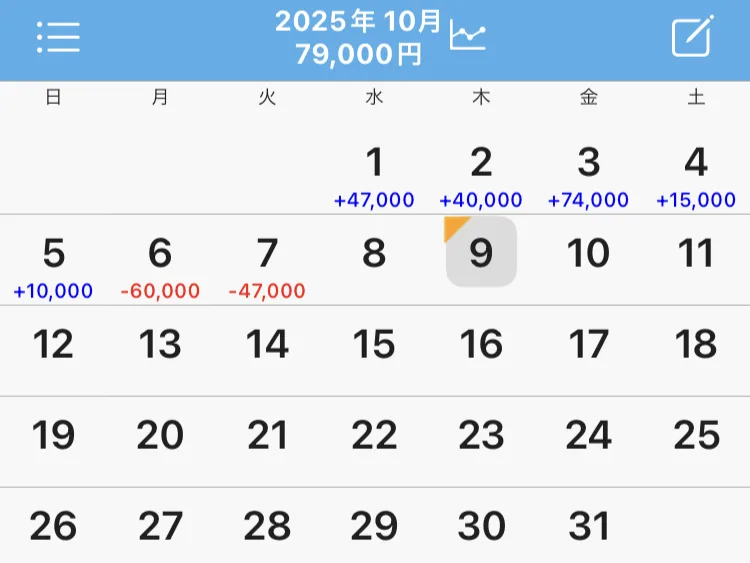Open October 3 showing +74,000
The height and width of the screenshot is (563, 750).
tap(588, 170)
